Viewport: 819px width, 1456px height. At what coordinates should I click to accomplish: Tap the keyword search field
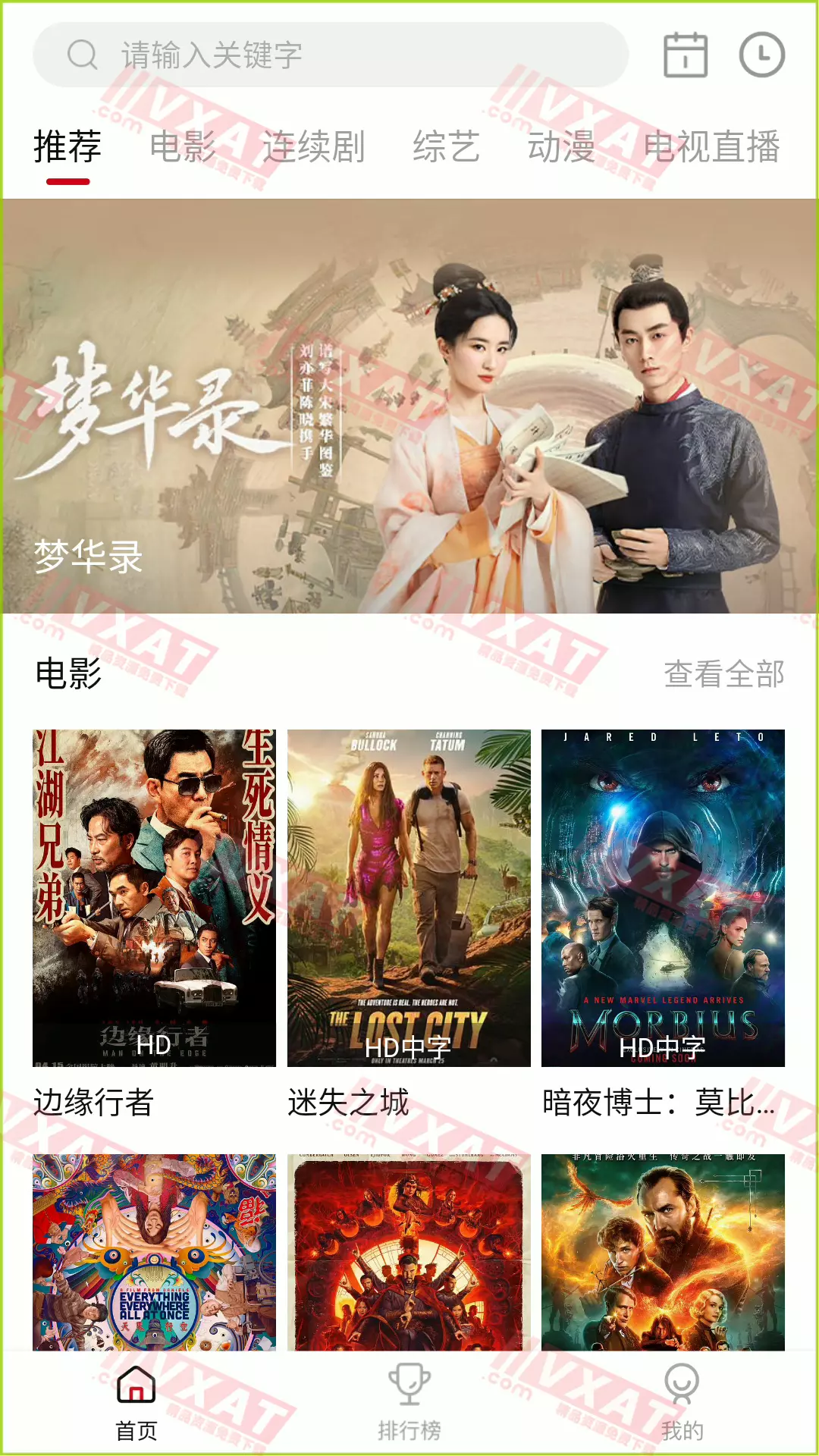[x=330, y=55]
